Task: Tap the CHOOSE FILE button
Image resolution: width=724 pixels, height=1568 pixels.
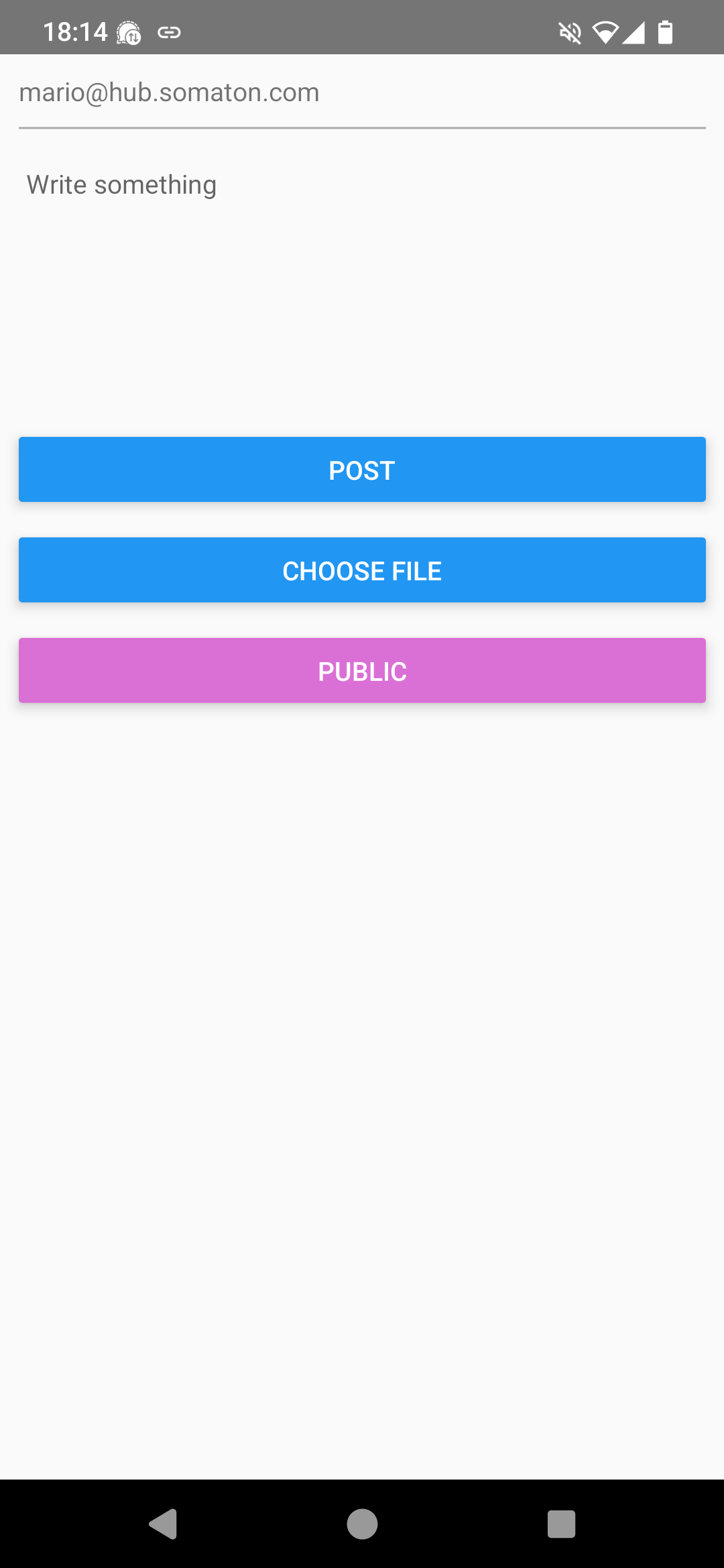Action: point(362,570)
